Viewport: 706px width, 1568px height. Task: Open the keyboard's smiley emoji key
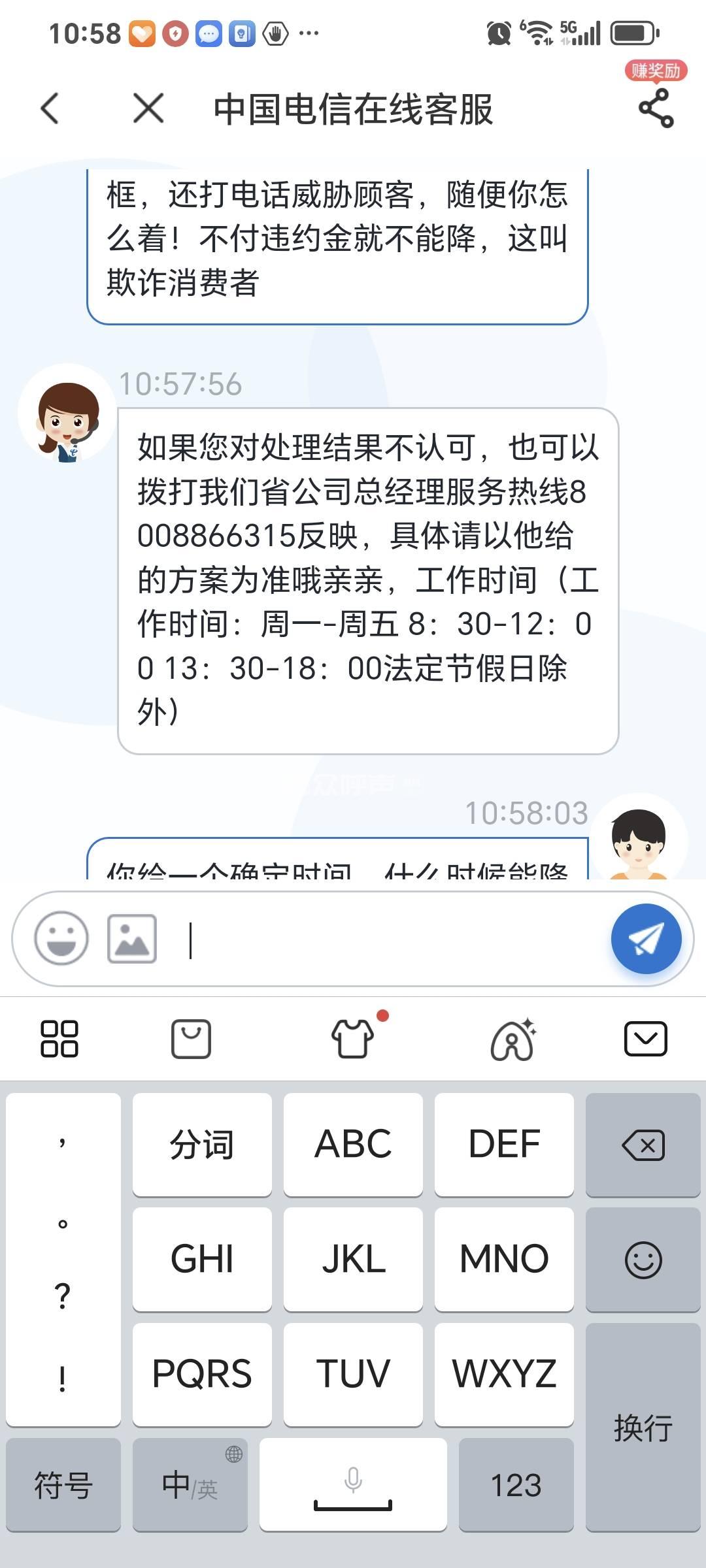click(x=643, y=1260)
